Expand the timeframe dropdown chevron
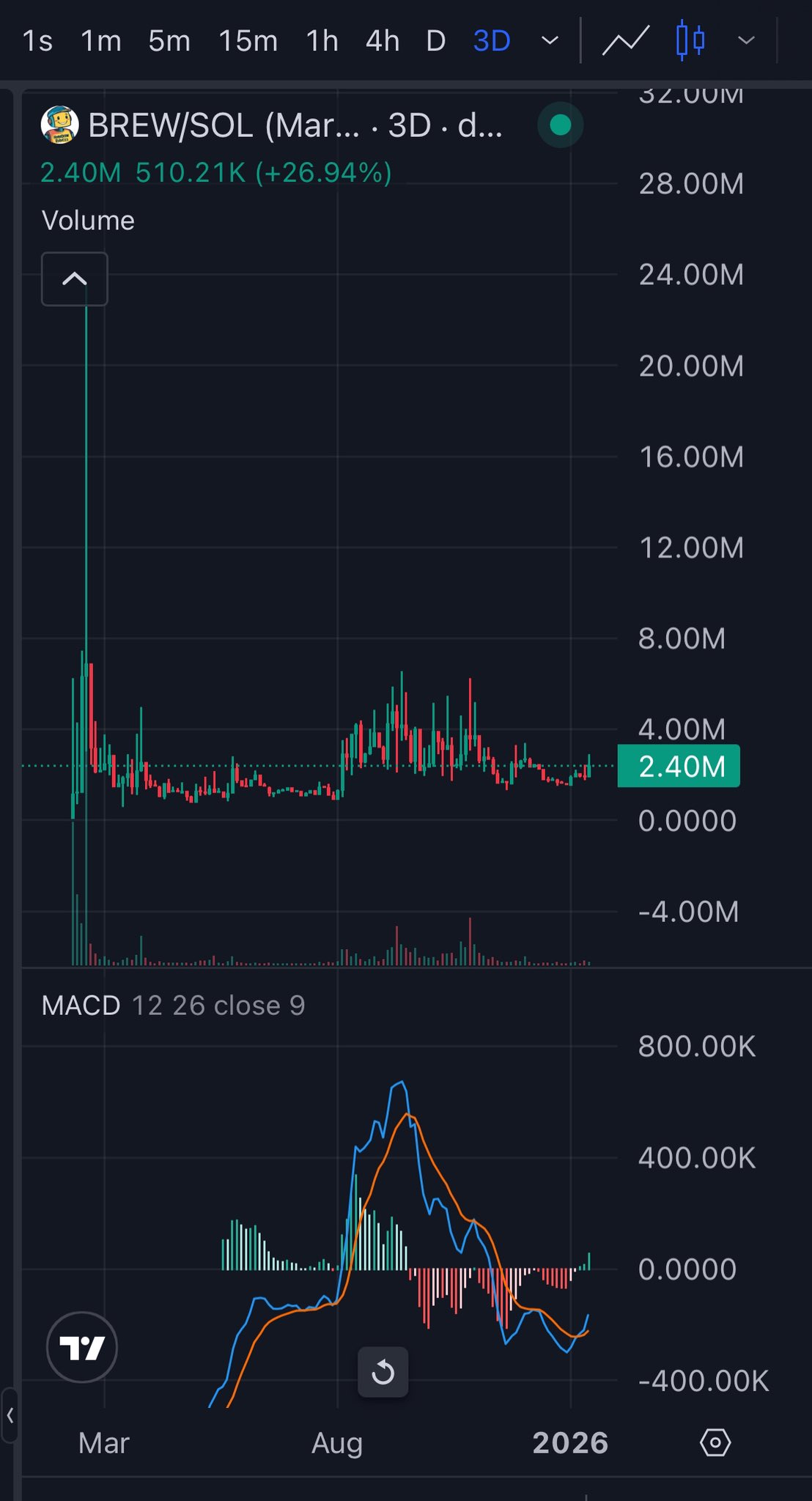The image size is (812, 1501). (549, 41)
